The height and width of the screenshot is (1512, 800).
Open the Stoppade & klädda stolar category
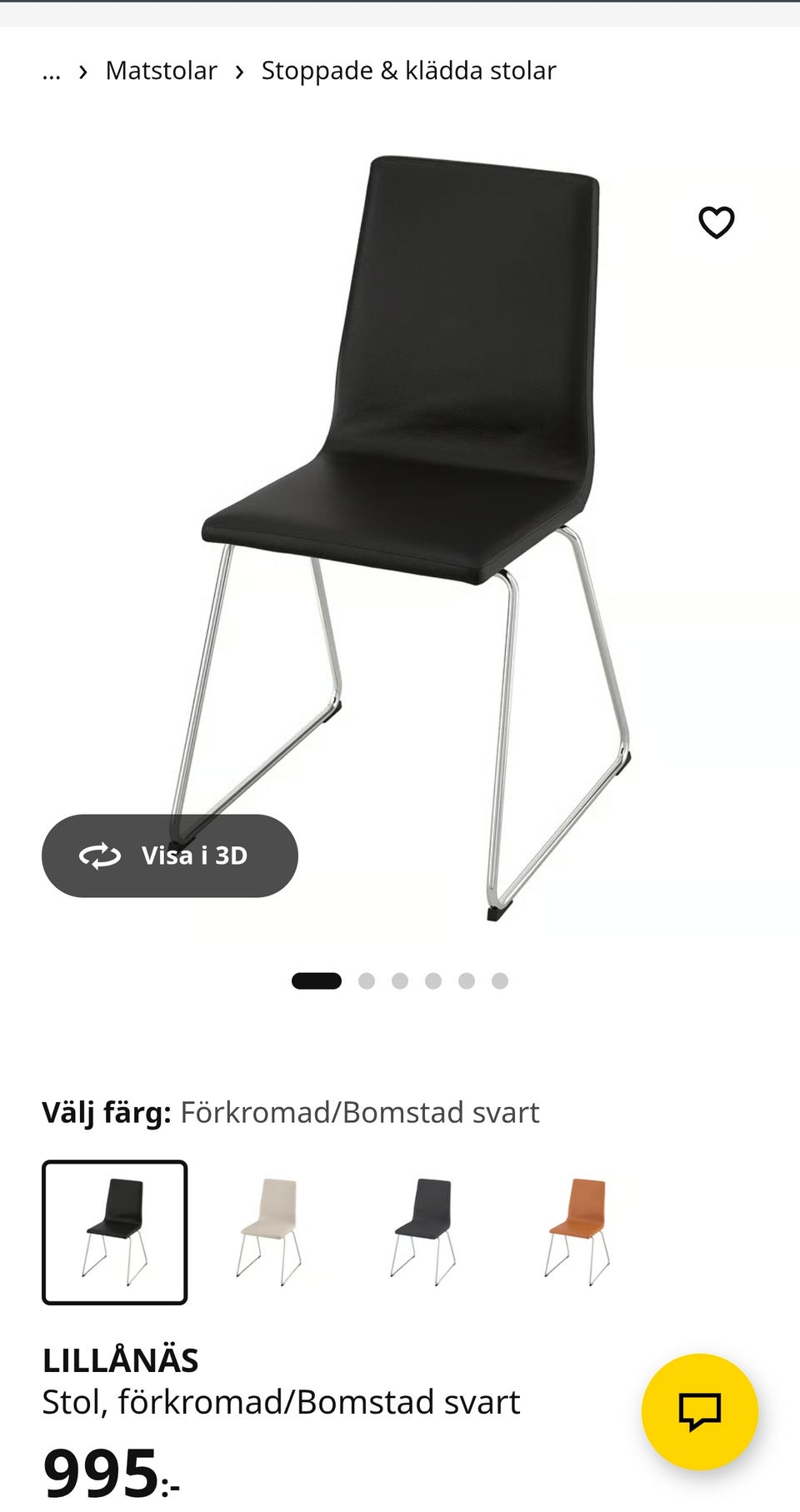(x=407, y=70)
